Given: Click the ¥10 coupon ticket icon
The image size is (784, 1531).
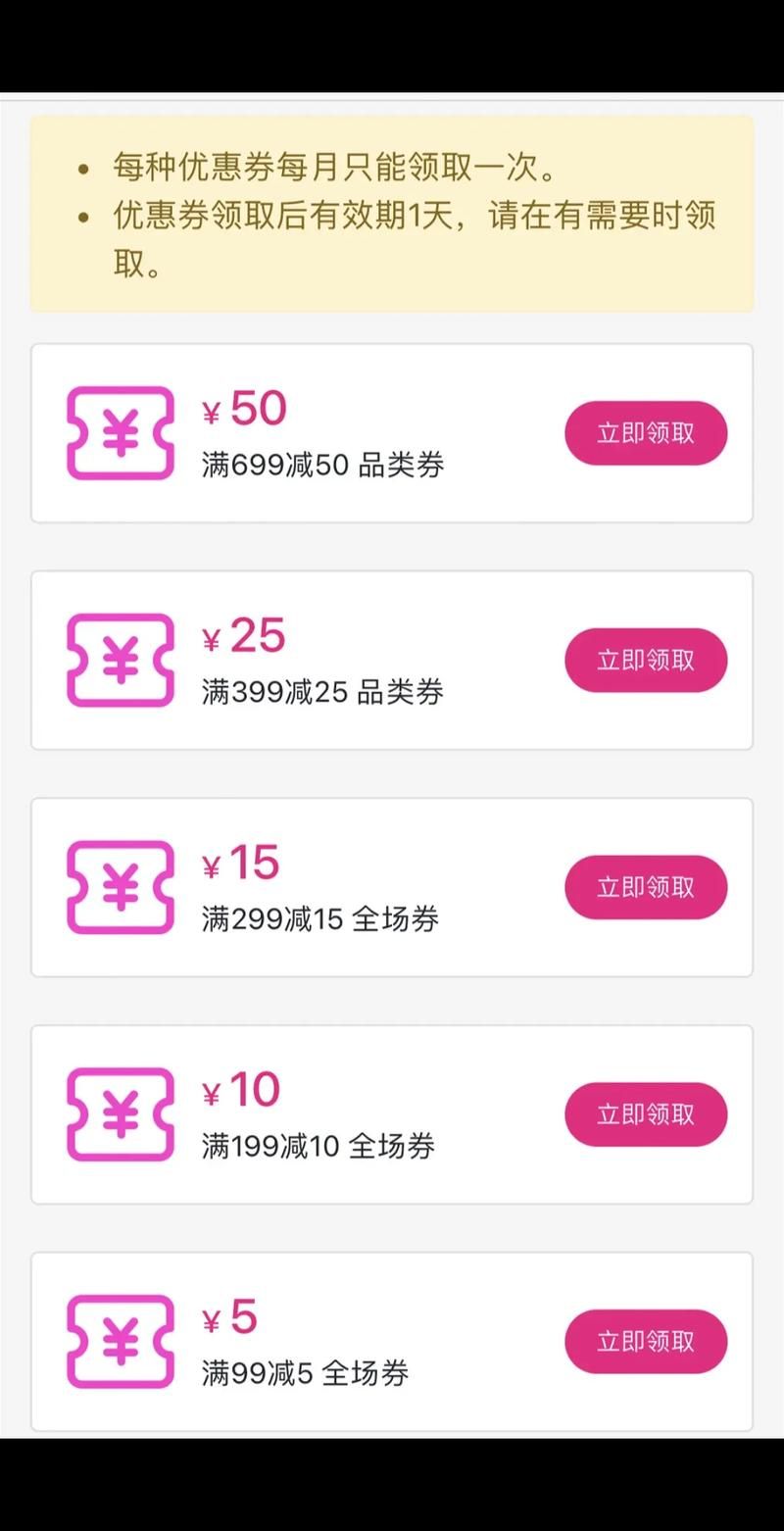Looking at the screenshot, I should (x=120, y=1113).
